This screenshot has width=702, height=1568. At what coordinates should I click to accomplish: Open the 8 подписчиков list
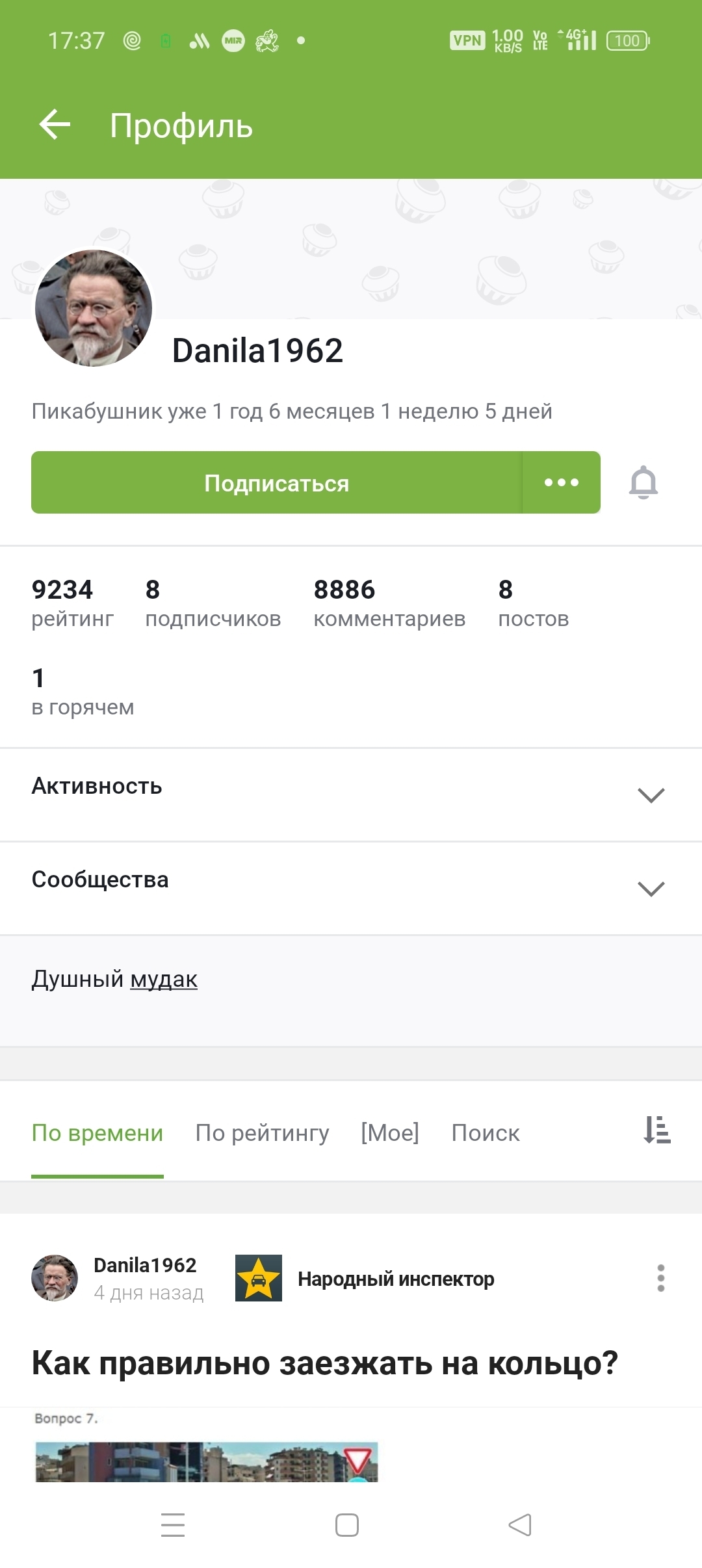coord(213,603)
